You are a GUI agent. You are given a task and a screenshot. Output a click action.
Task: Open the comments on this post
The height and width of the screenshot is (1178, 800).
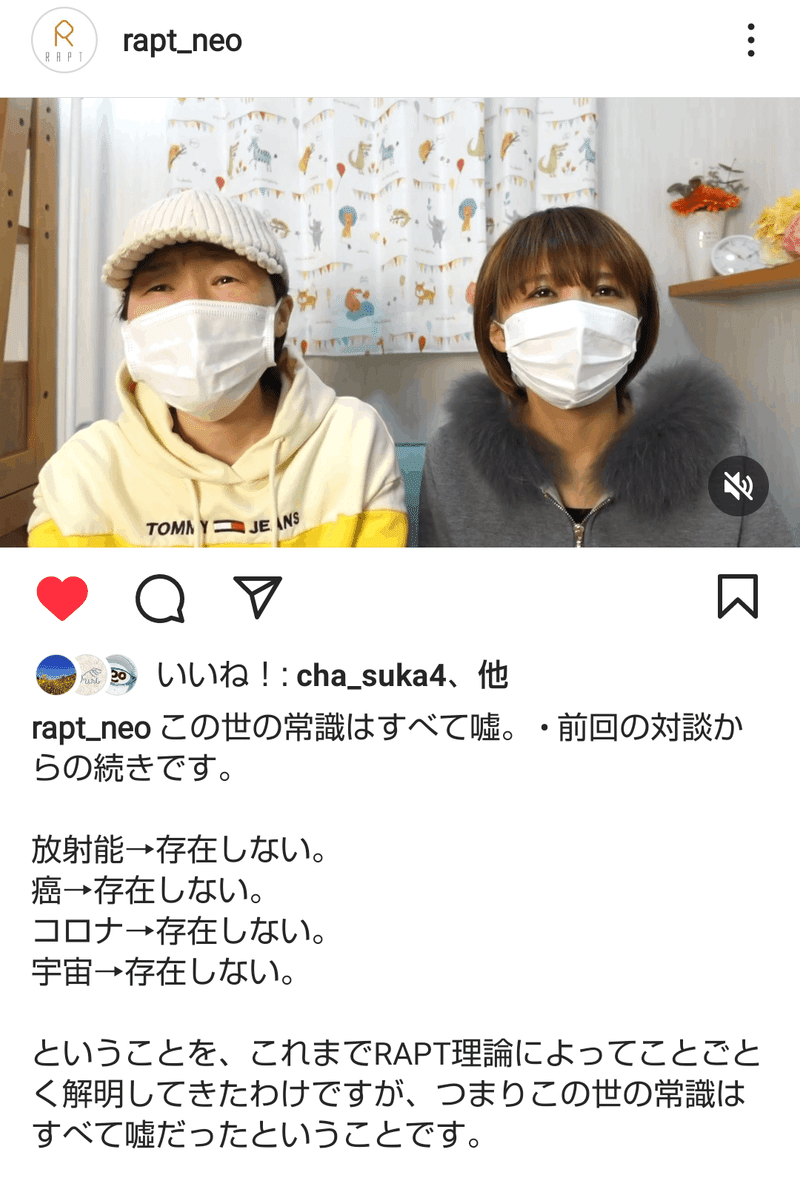click(160, 598)
